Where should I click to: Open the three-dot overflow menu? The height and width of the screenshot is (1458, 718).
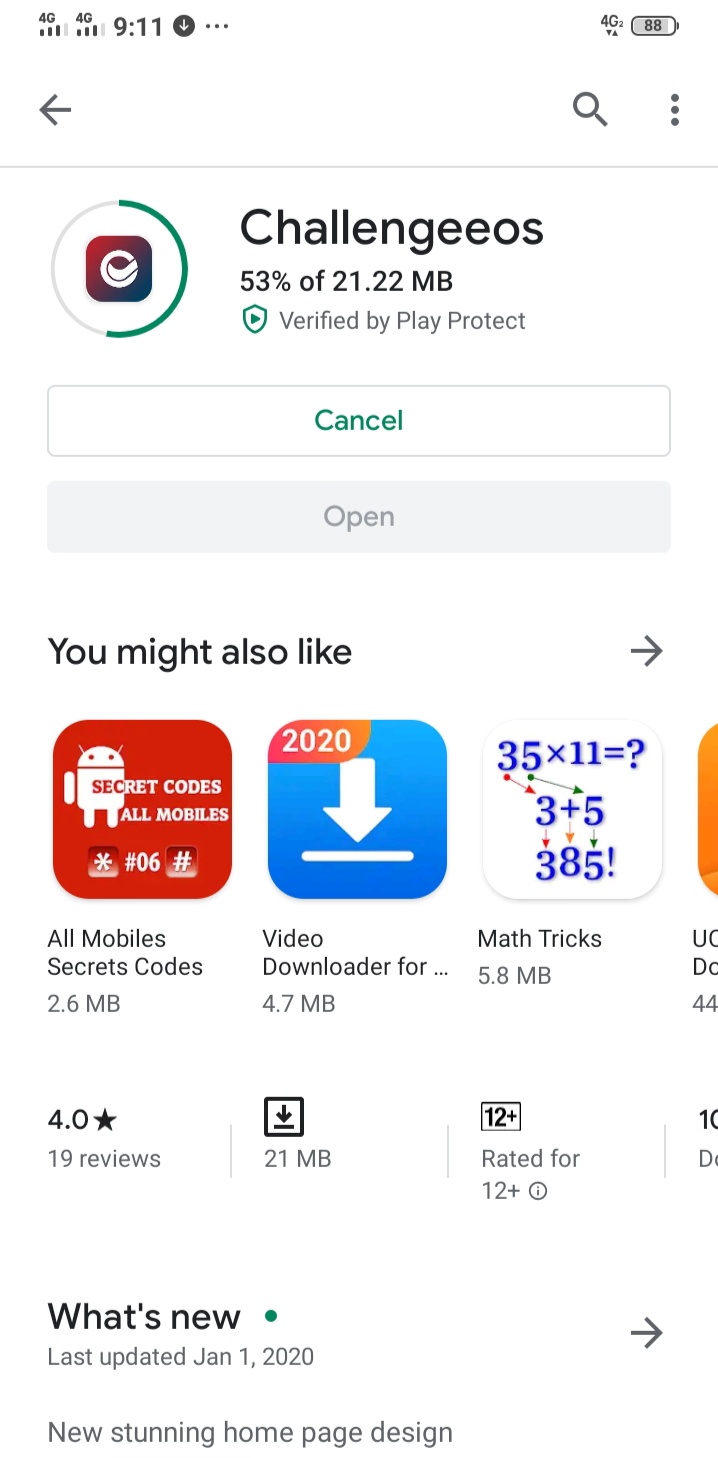click(x=675, y=110)
